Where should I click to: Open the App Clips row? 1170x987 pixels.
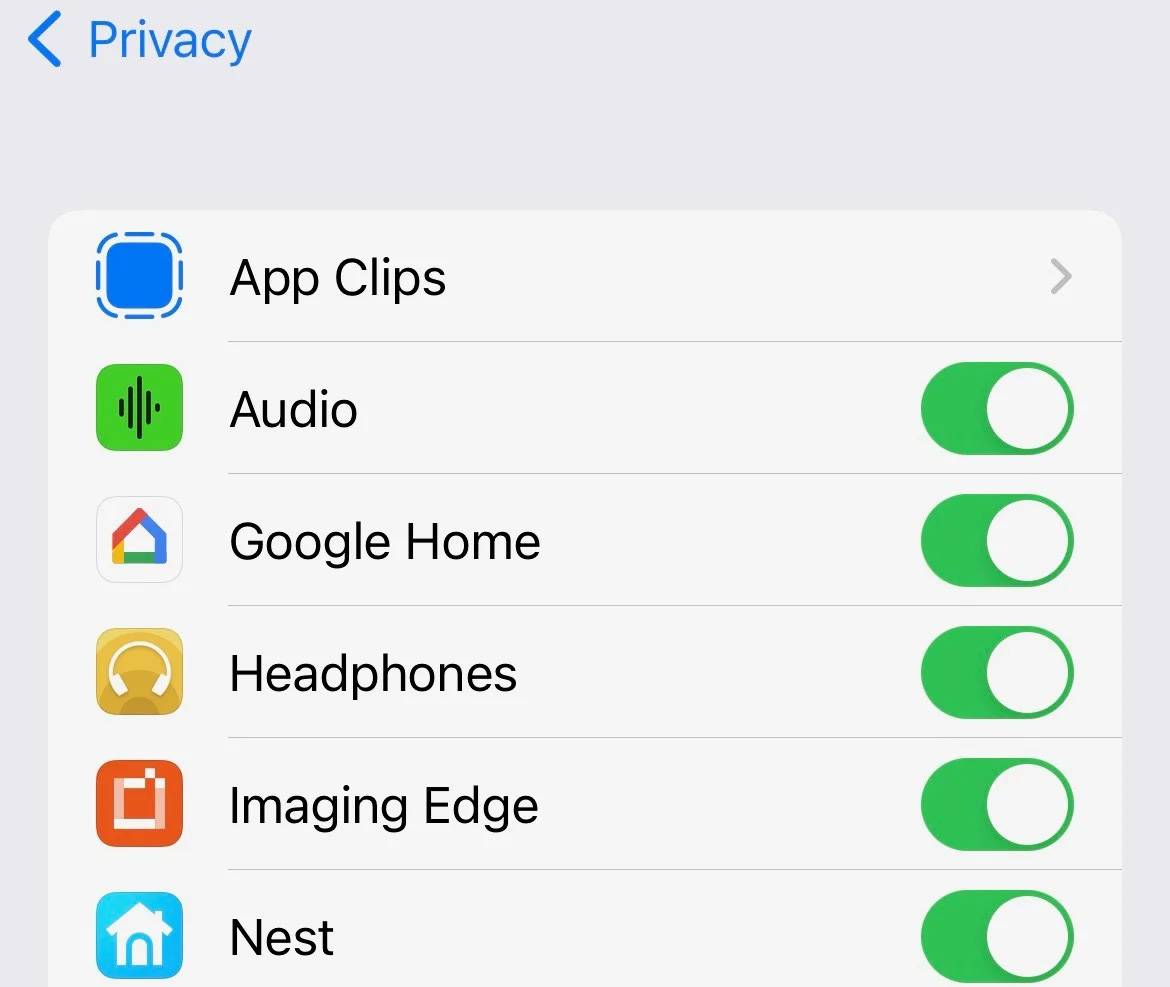click(x=585, y=277)
